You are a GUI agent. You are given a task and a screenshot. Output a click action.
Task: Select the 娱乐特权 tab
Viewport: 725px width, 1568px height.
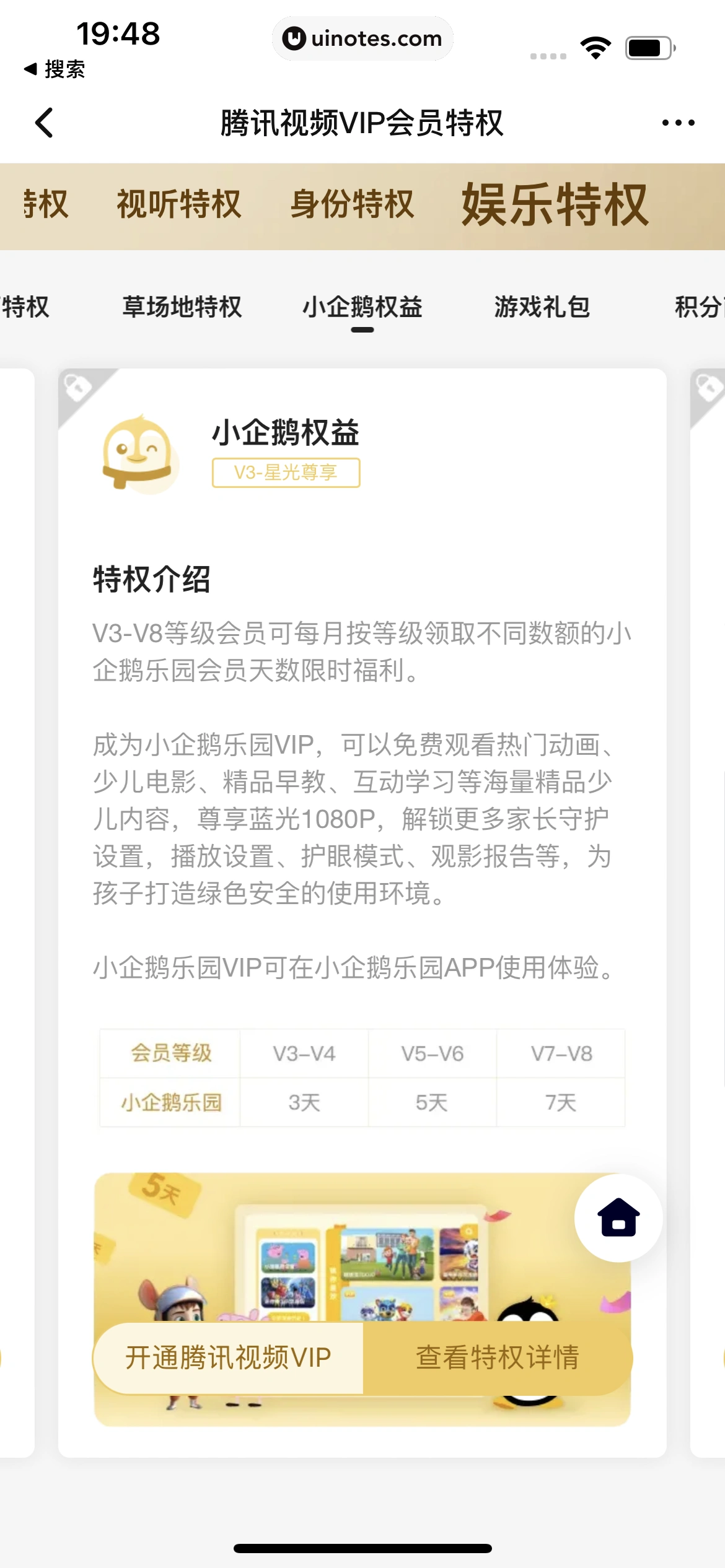point(555,205)
